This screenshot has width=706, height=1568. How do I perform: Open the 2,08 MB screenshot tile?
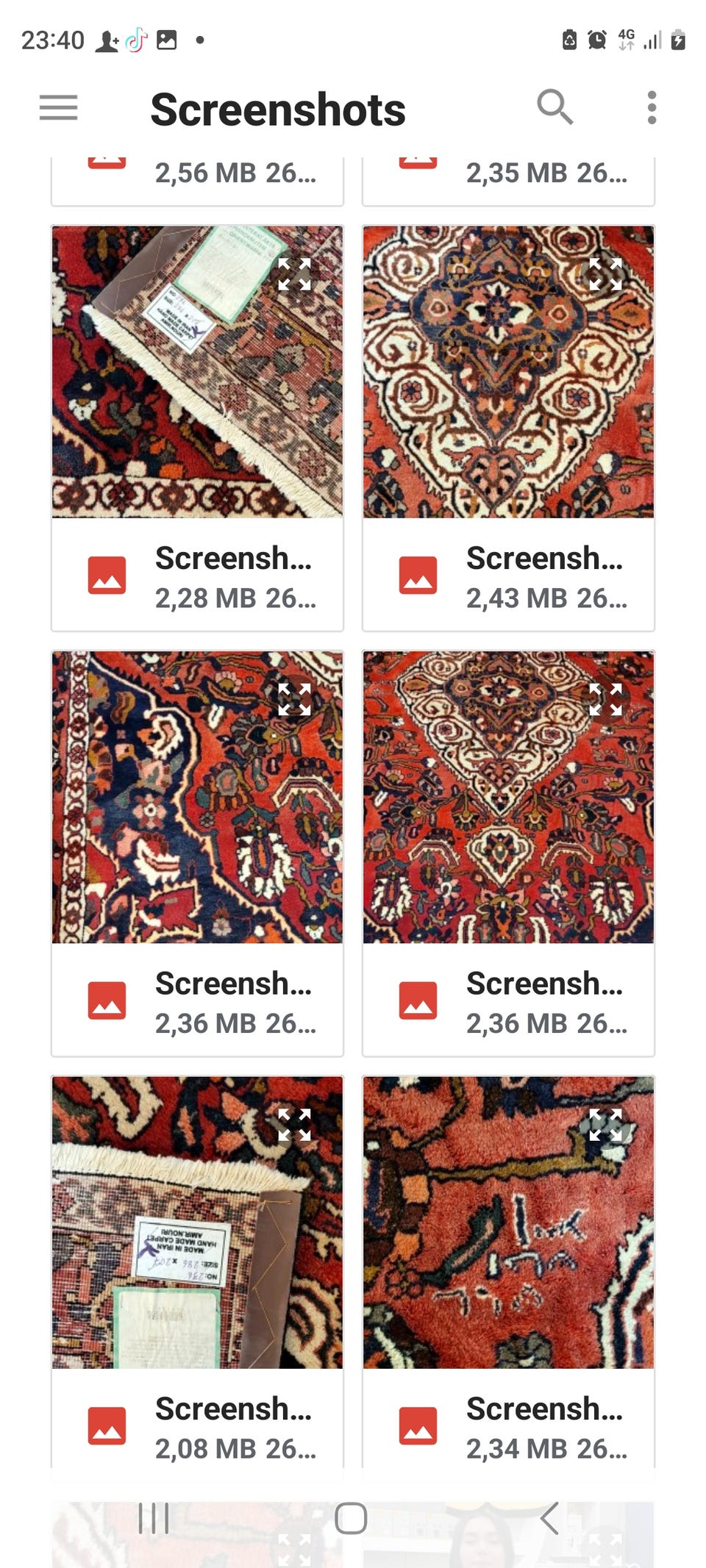[197, 1272]
